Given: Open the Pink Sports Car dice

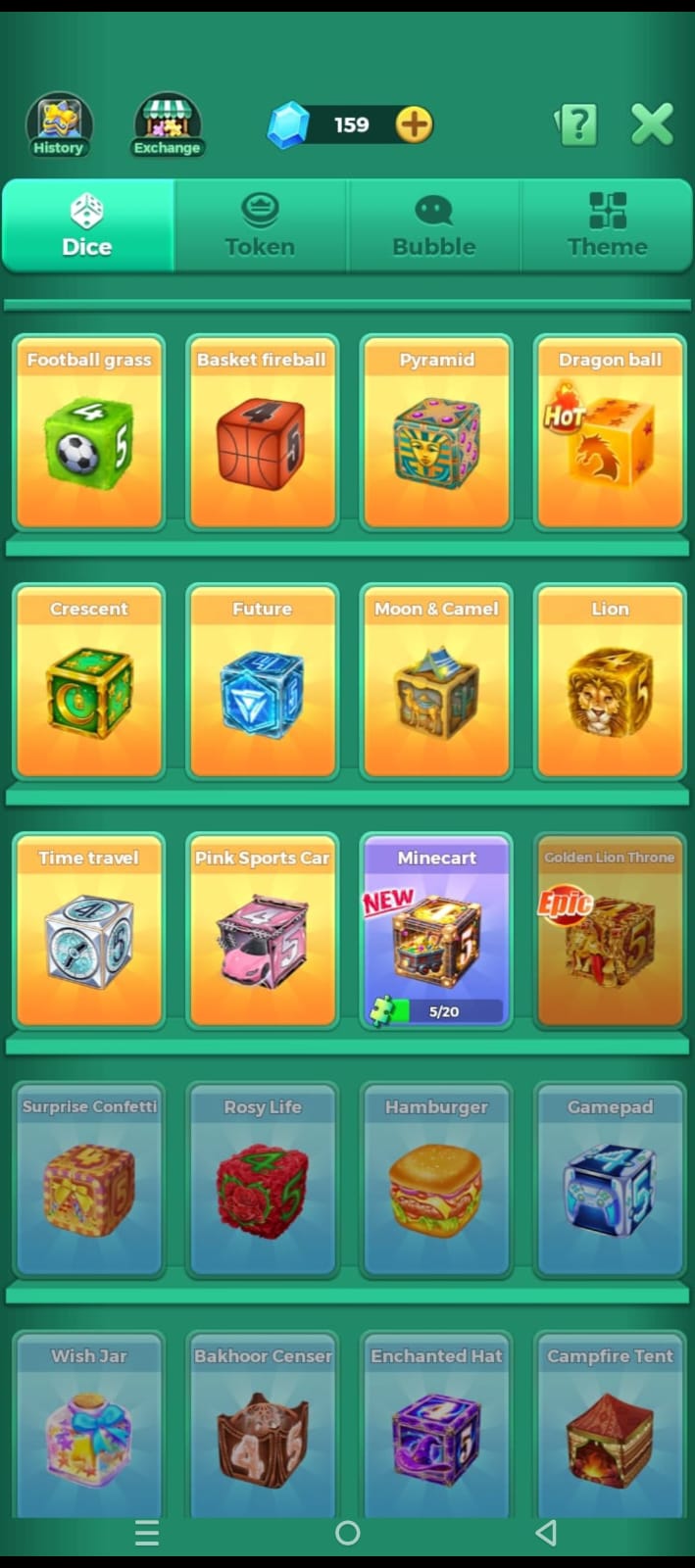Looking at the screenshot, I should click(262, 931).
